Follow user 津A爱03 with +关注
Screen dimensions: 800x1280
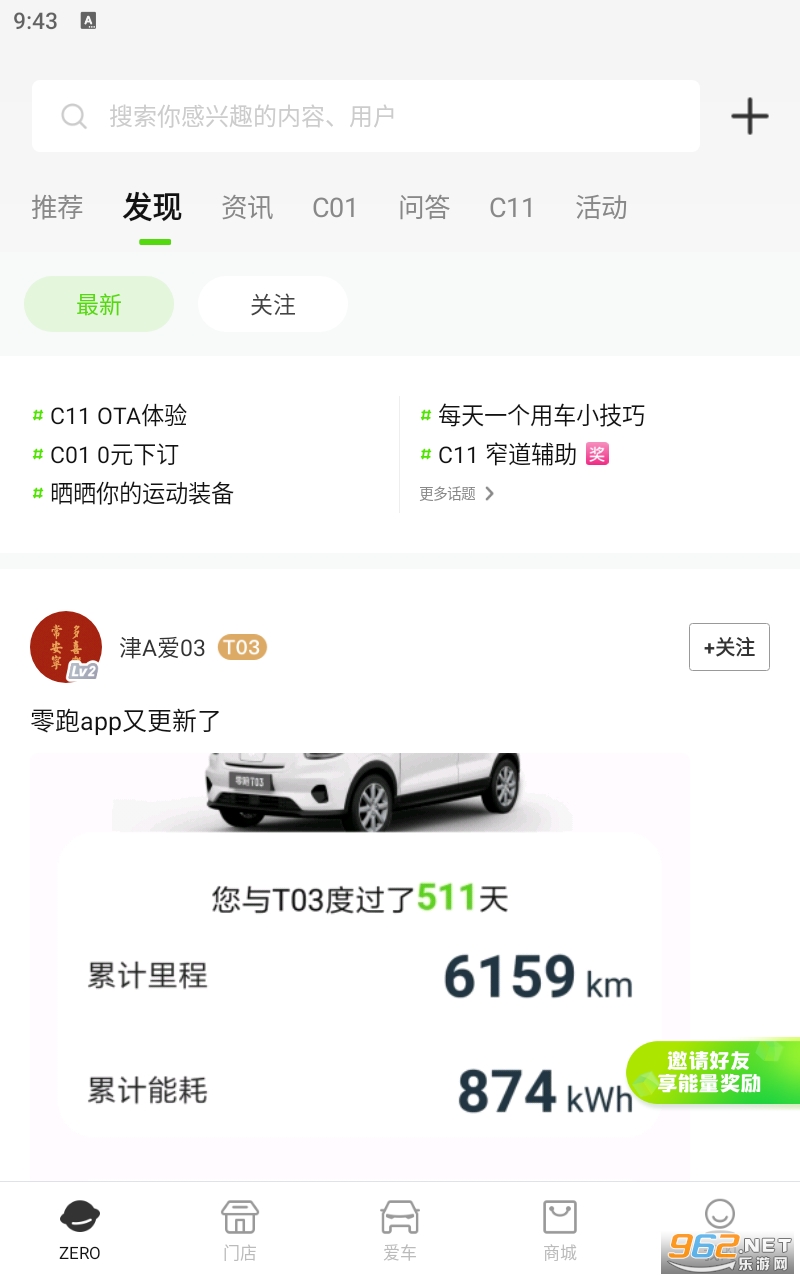point(729,647)
